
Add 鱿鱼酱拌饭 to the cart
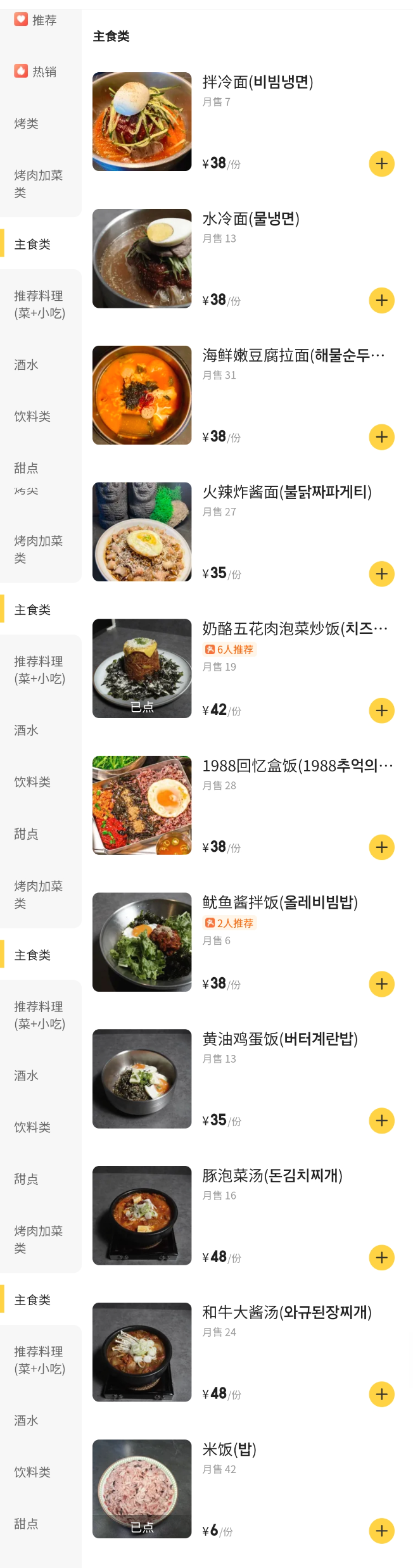tap(381, 984)
